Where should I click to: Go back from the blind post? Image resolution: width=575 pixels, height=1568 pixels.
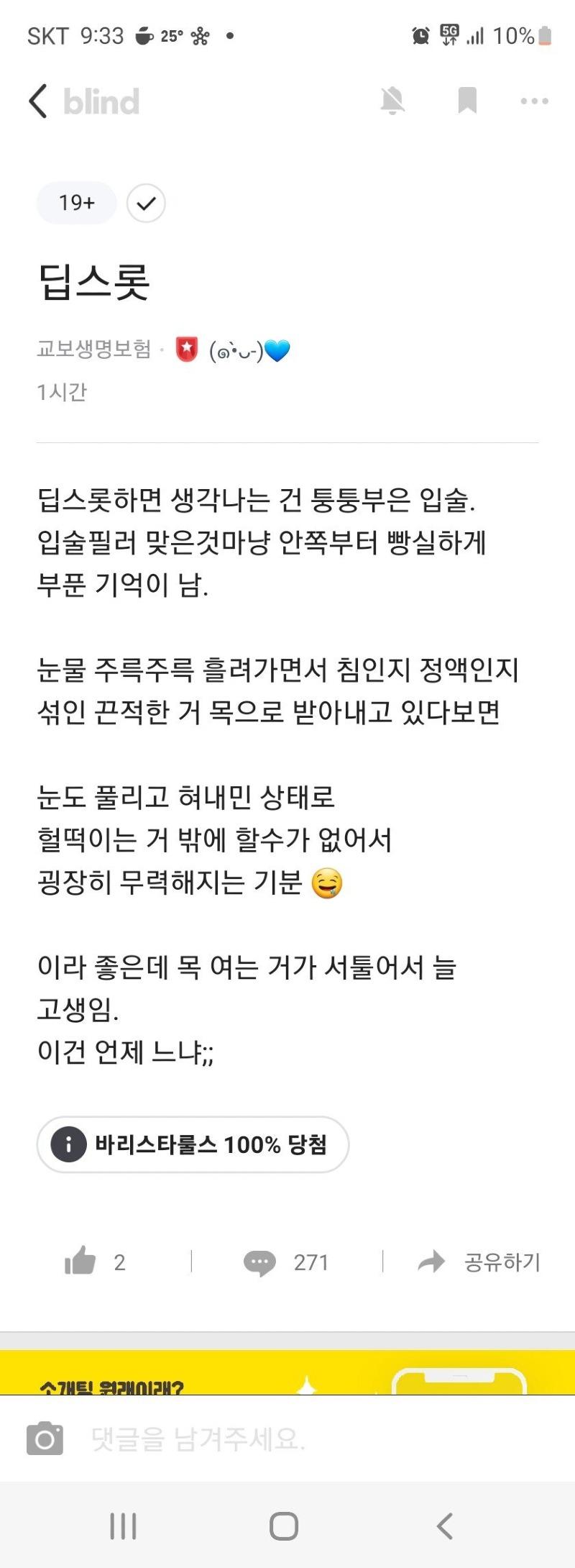(x=39, y=101)
